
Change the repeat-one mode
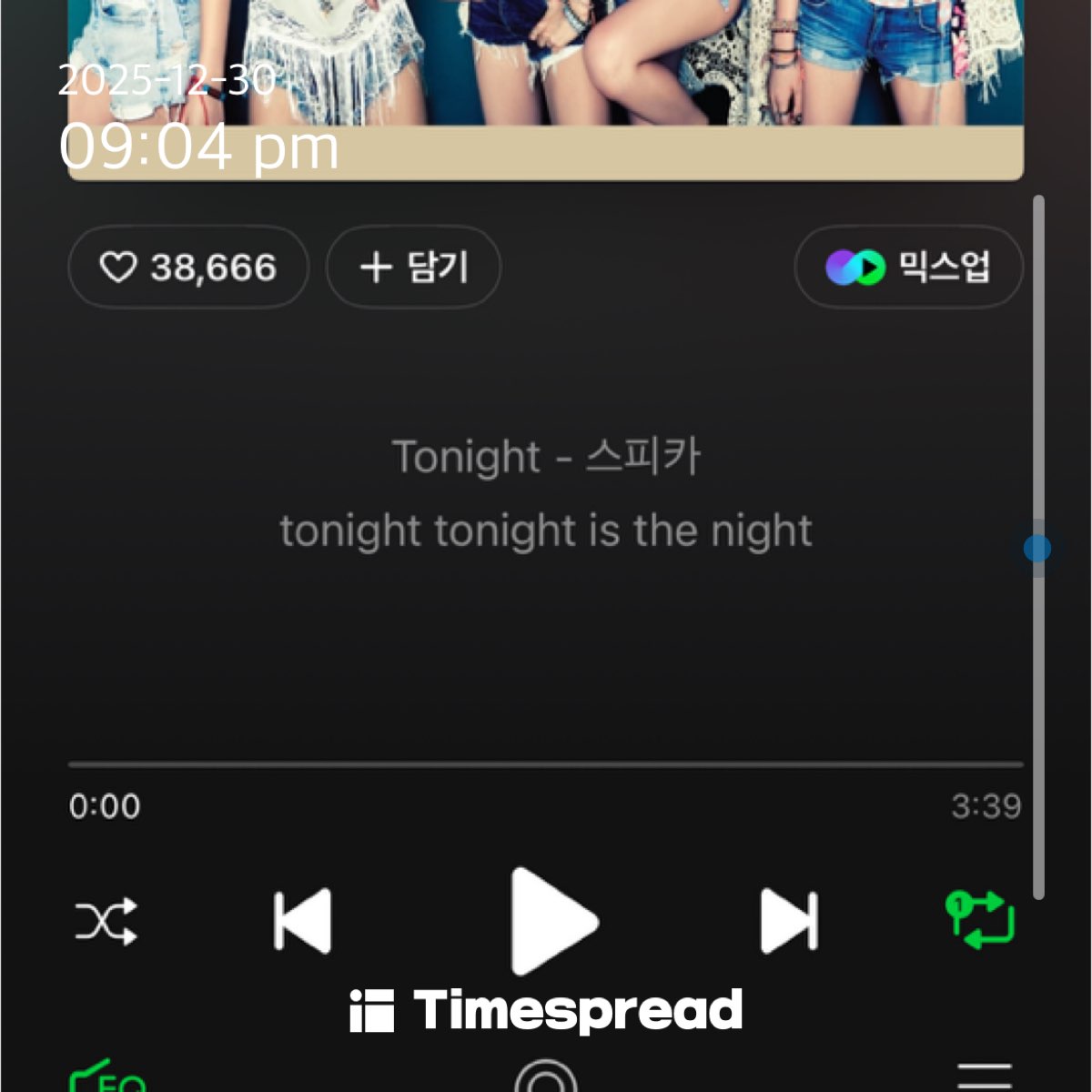click(980, 920)
